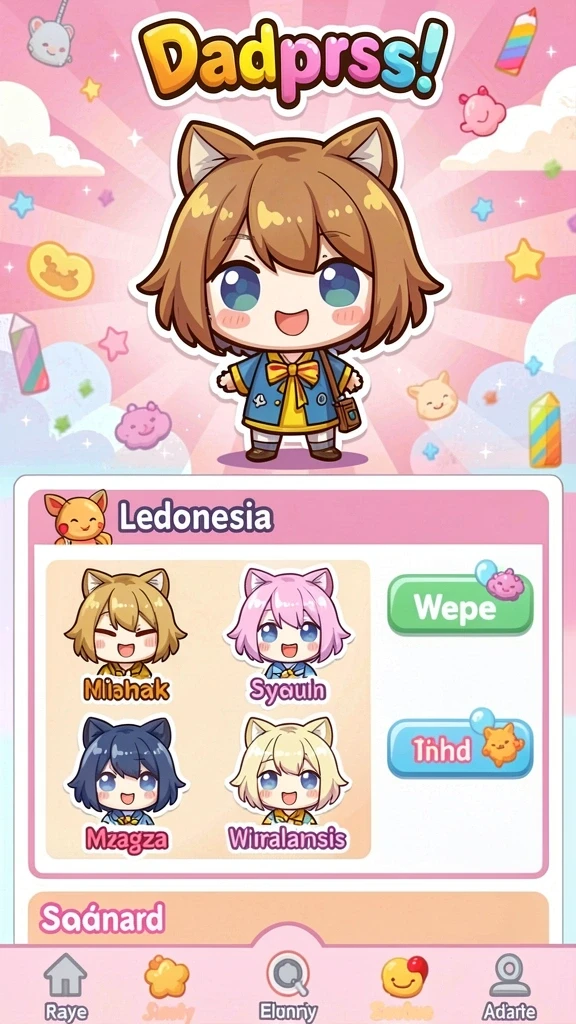Choose the pink-haired Sycuuln character

point(288,633)
